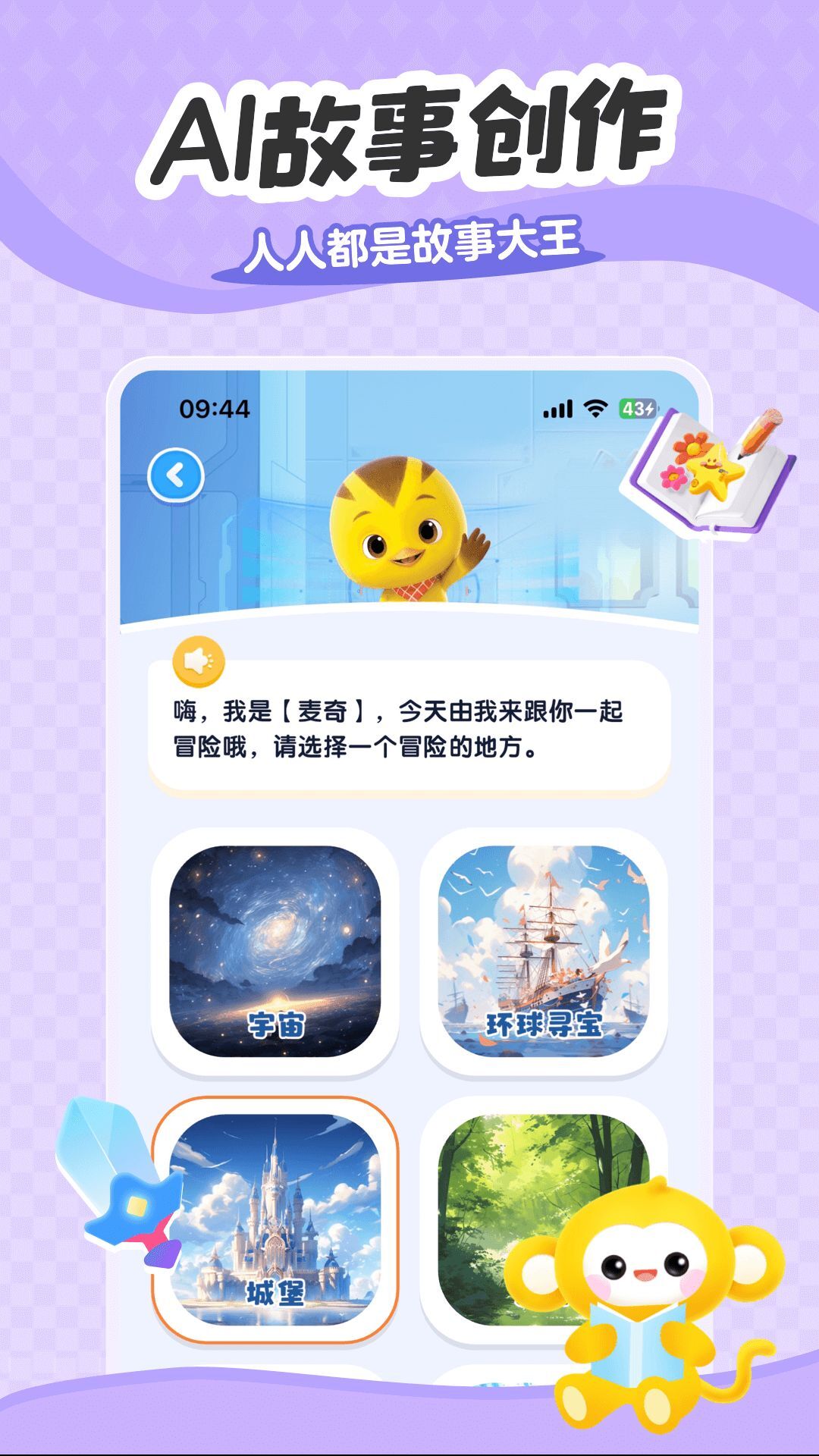Tap the back arrow button
Viewport: 819px width, 1456px height.
pyautogui.click(x=177, y=474)
